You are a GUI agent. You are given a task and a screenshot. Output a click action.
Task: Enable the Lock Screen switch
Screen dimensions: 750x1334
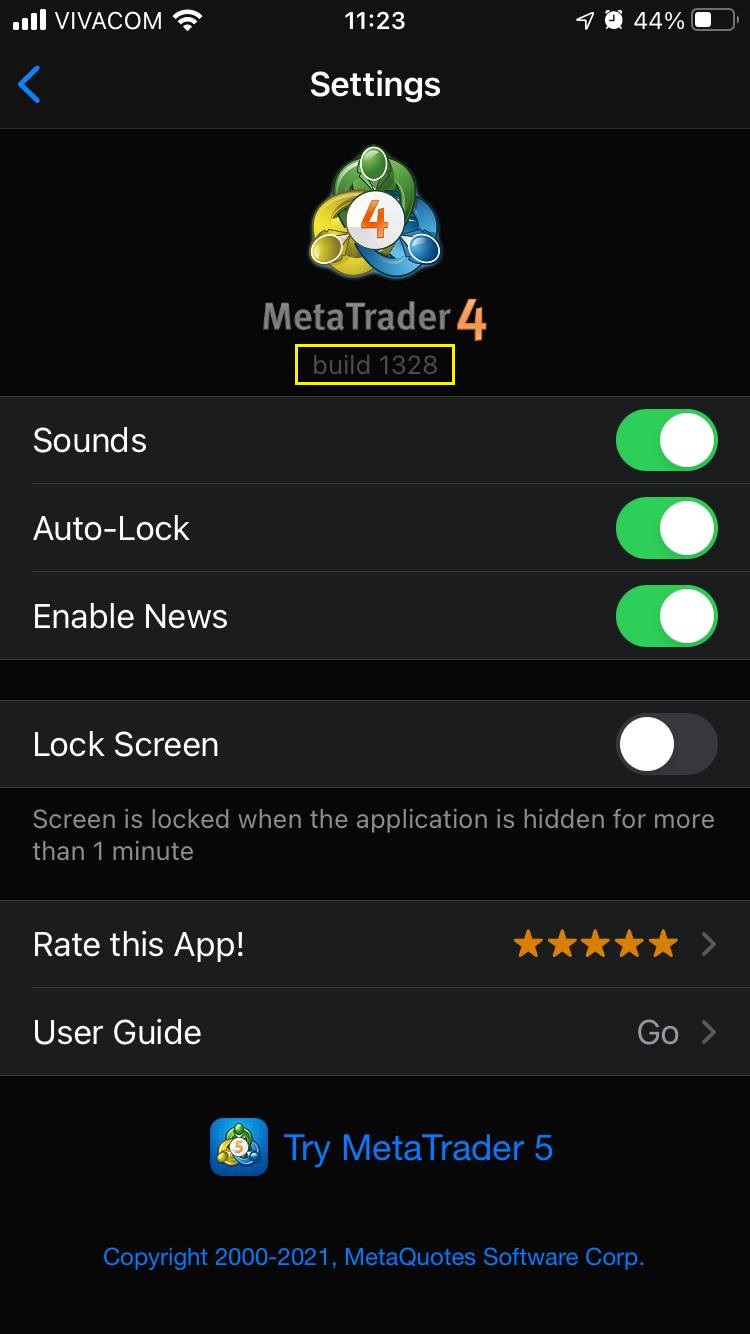(x=666, y=744)
